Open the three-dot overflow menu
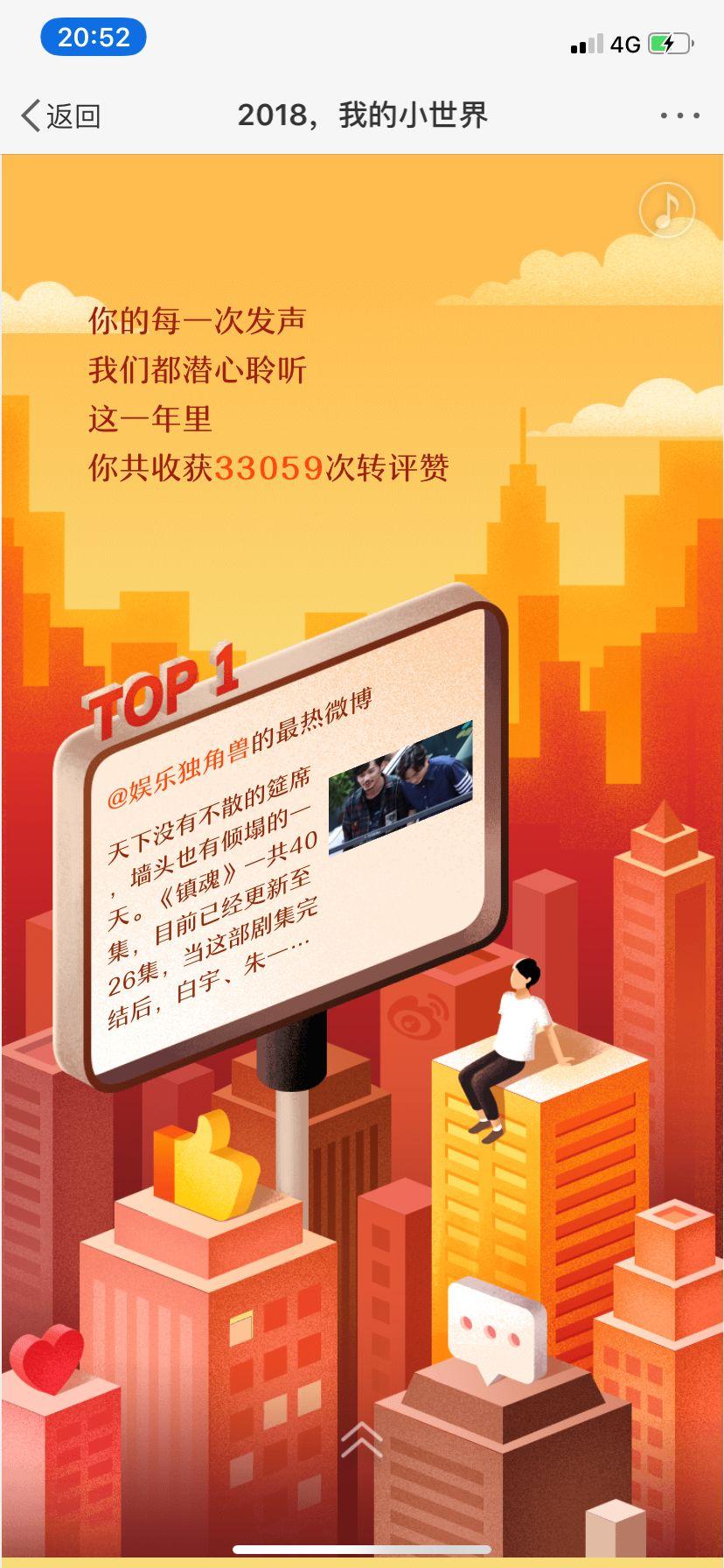 coord(679,115)
